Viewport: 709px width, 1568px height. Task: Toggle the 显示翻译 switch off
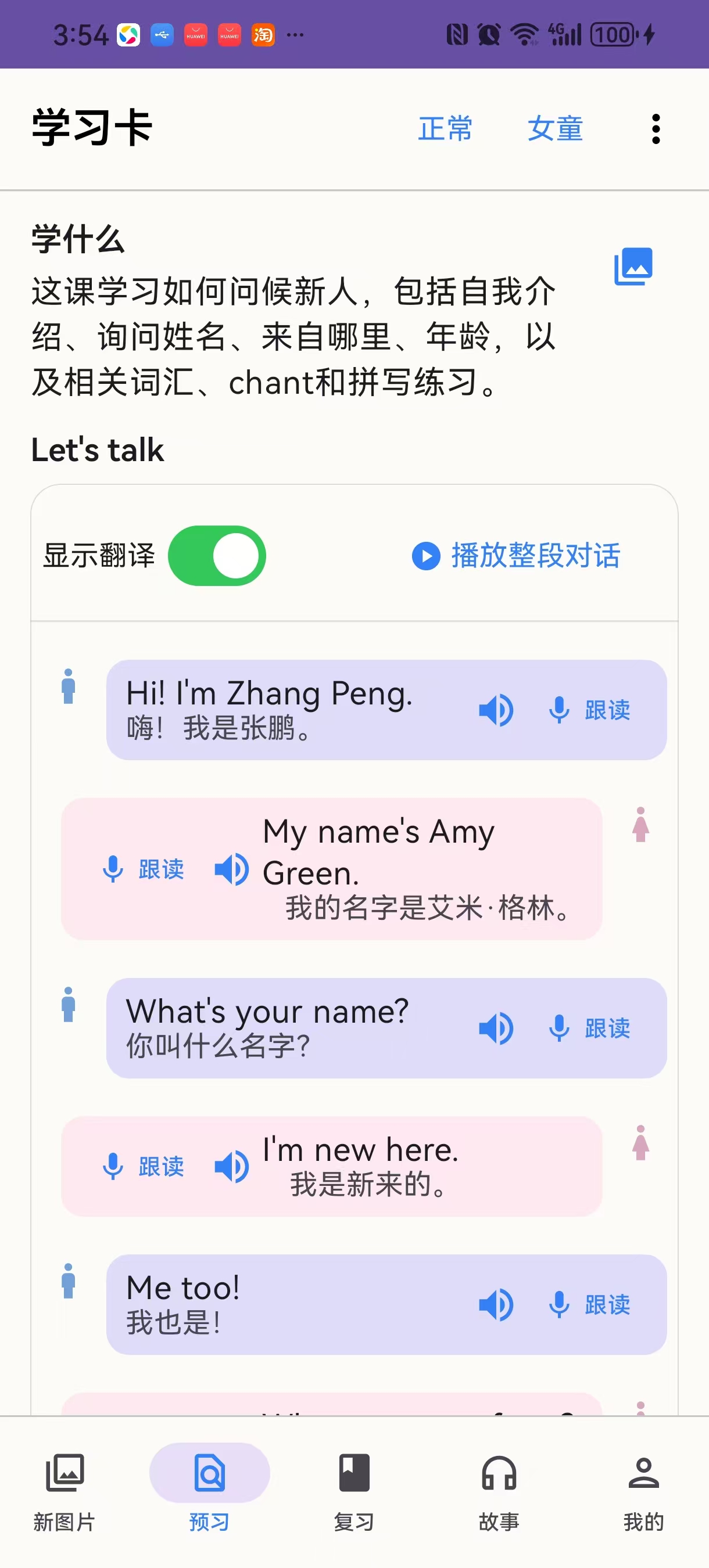[217, 556]
